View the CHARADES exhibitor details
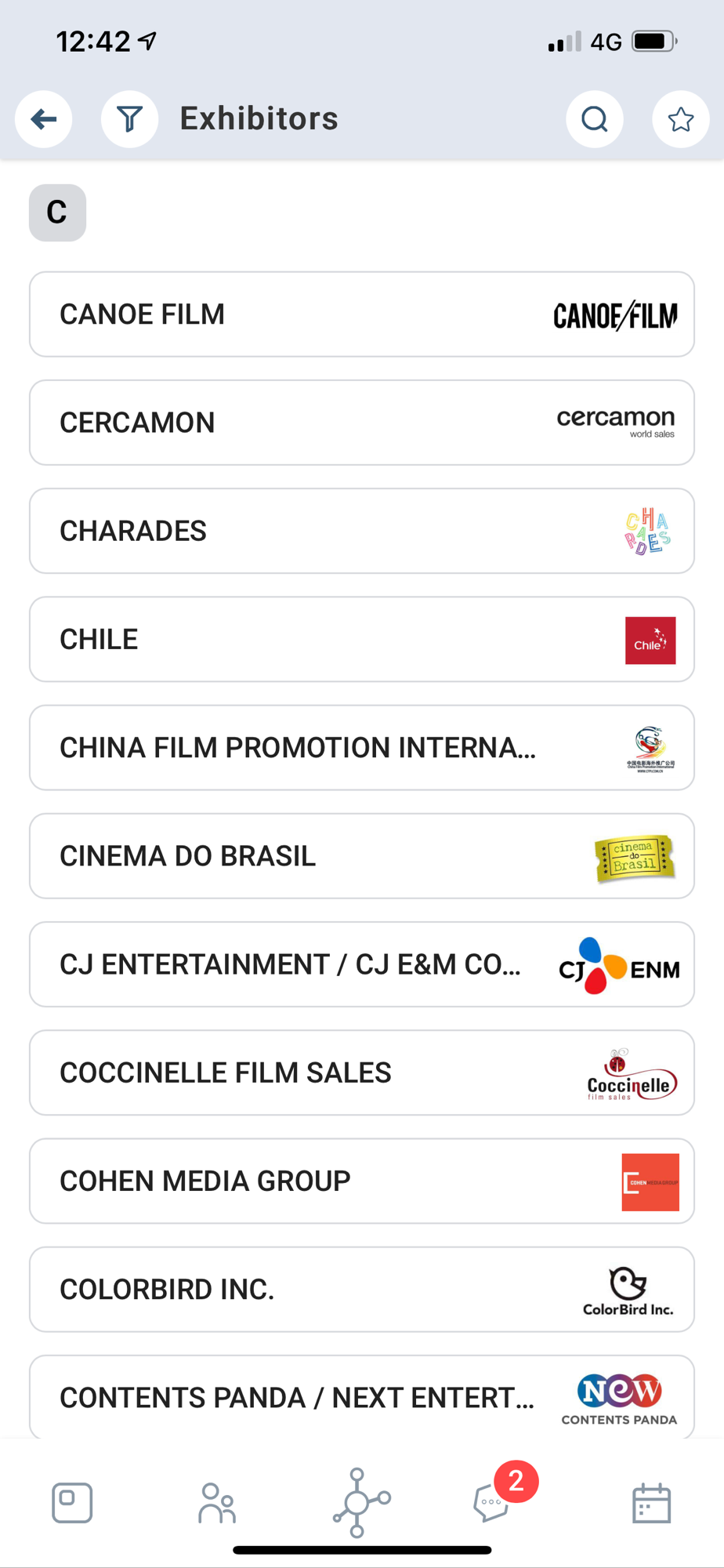The image size is (724, 1568). tap(361, 531)
